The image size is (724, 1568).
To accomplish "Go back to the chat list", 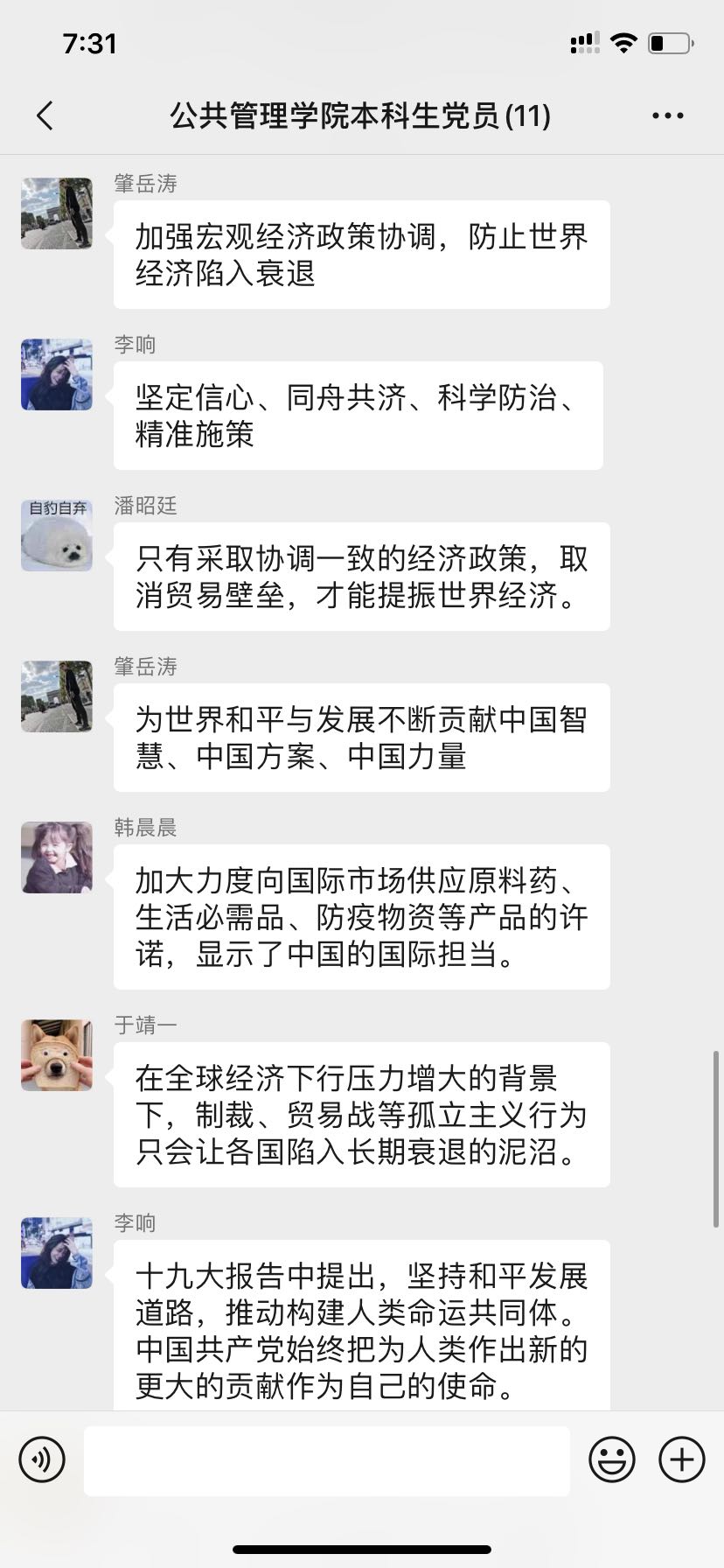I will click(x=45, y=115).
